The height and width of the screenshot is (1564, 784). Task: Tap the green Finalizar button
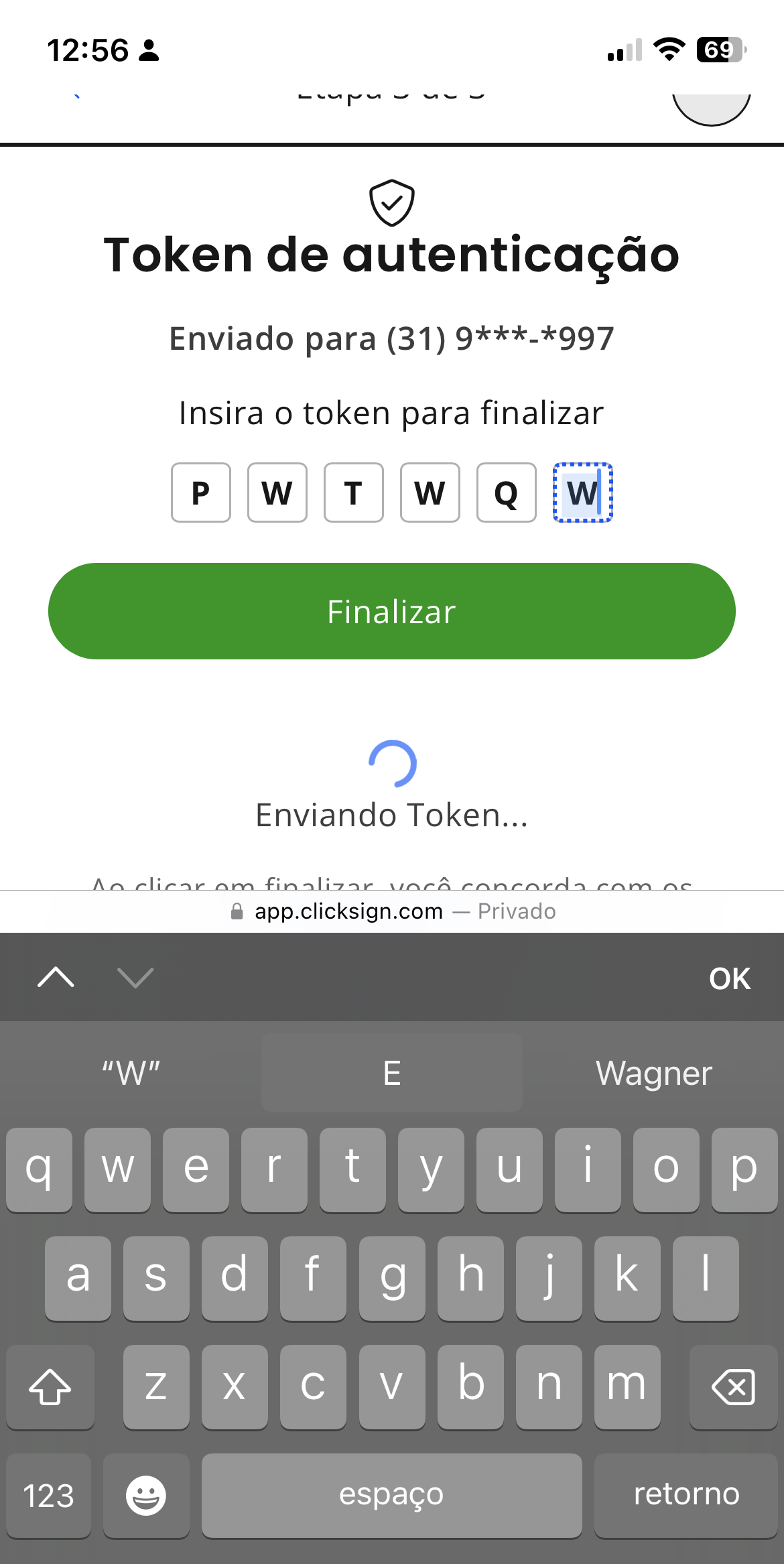pyautogui.click(x=391, y=611)
